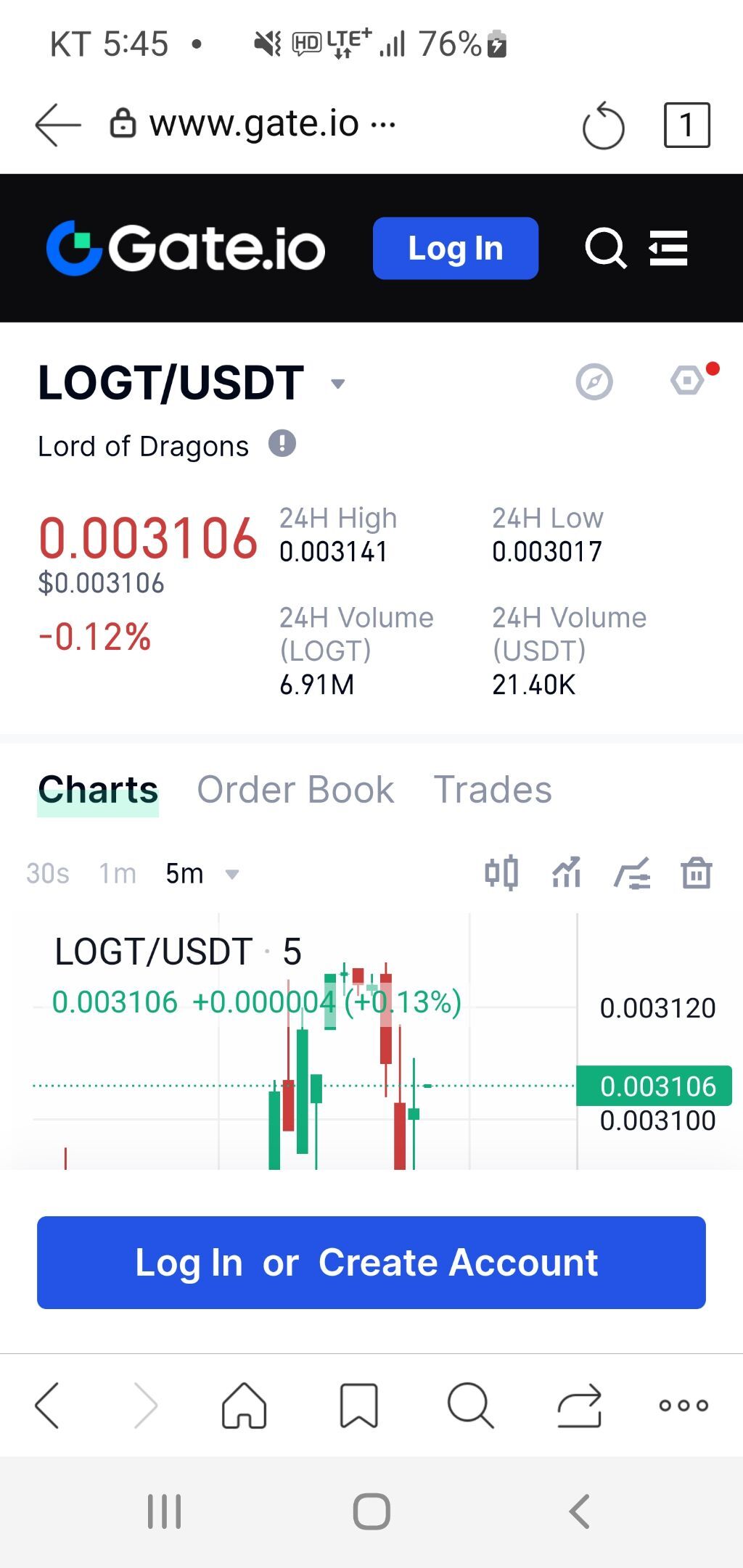The width and height of the screenshot is (743, 1568).
Task: Change the candlestick chart type
Action: coord(501,872)
